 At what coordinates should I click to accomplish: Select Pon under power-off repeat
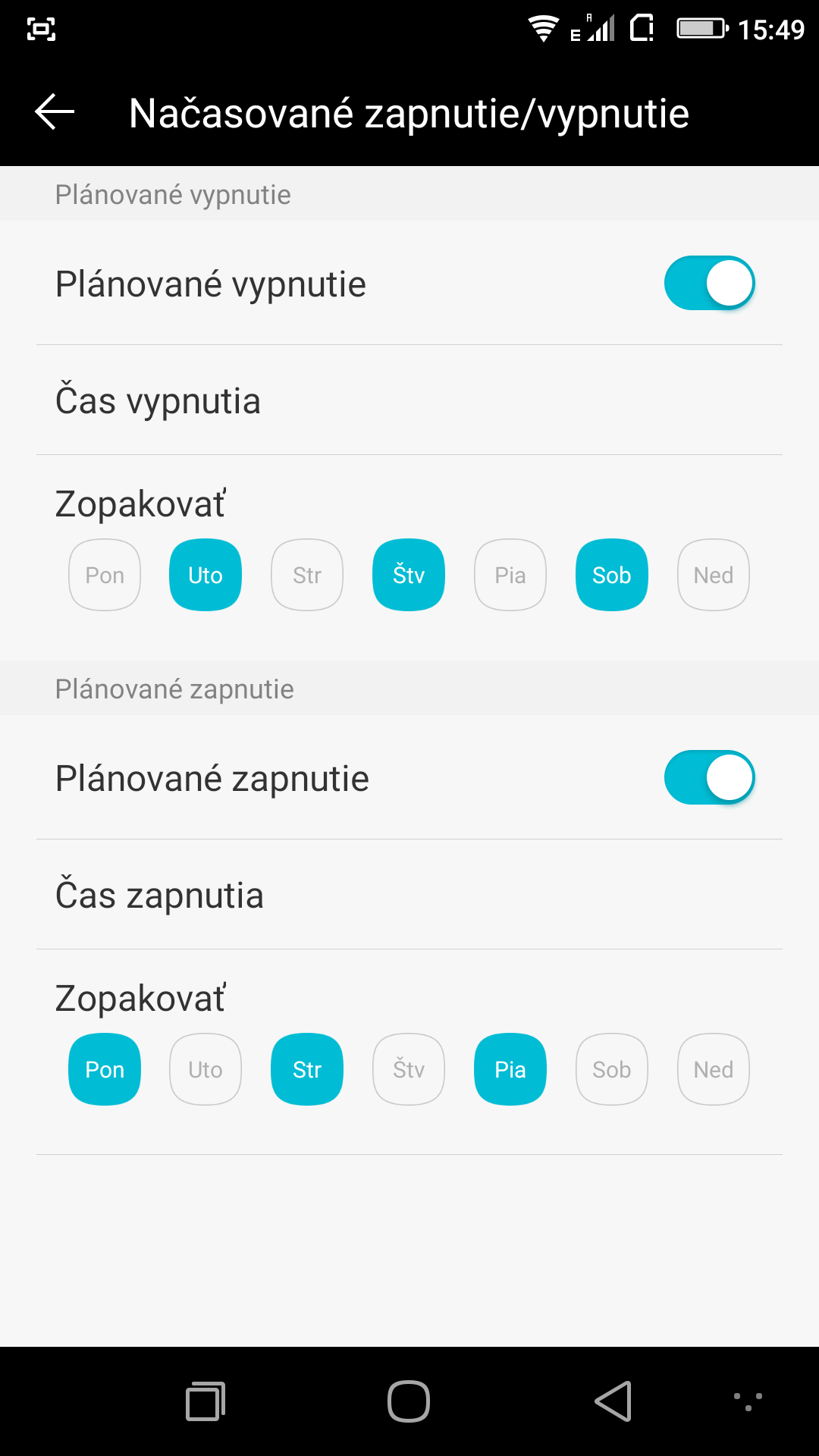point(105,575)
